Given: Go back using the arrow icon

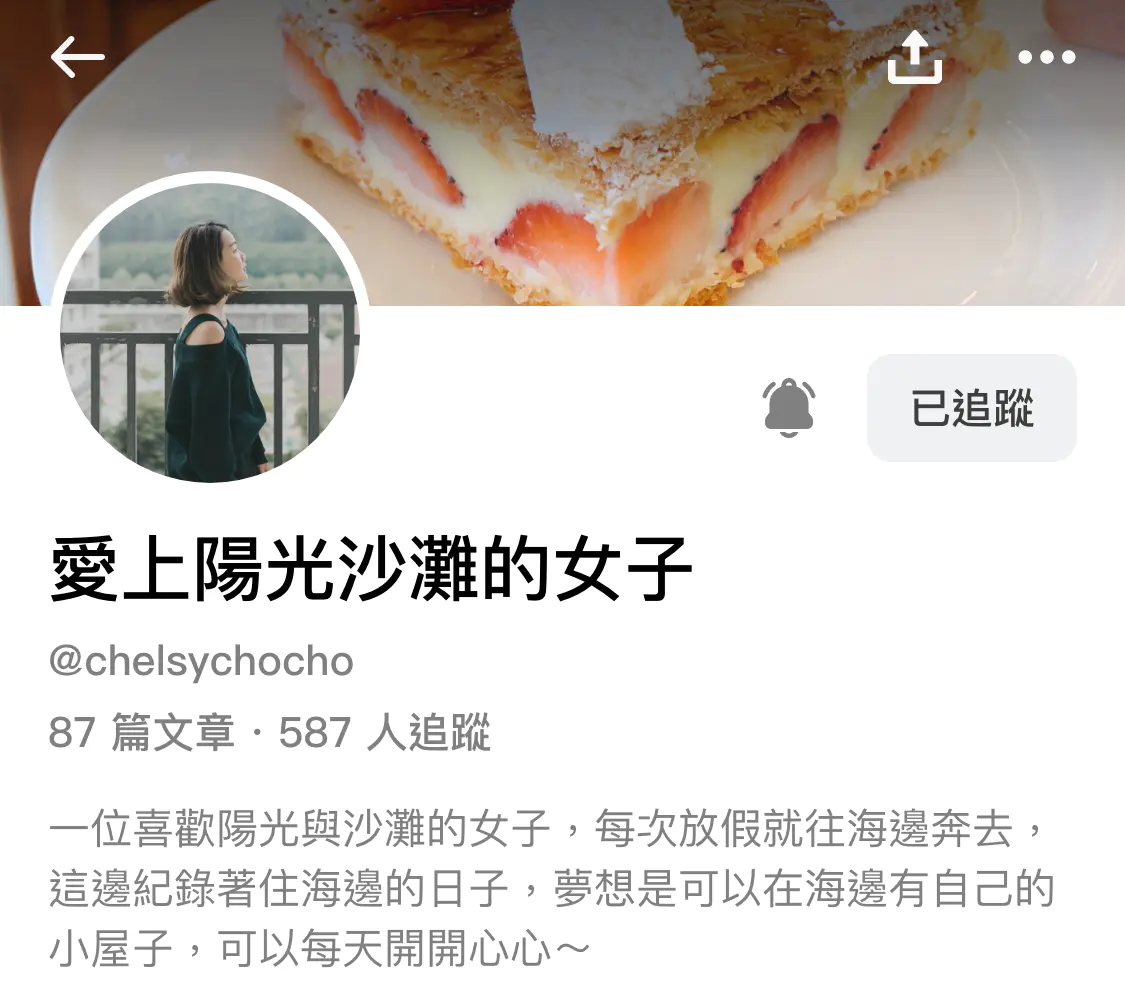Looking at the screenshot, I should pos(78,57).
